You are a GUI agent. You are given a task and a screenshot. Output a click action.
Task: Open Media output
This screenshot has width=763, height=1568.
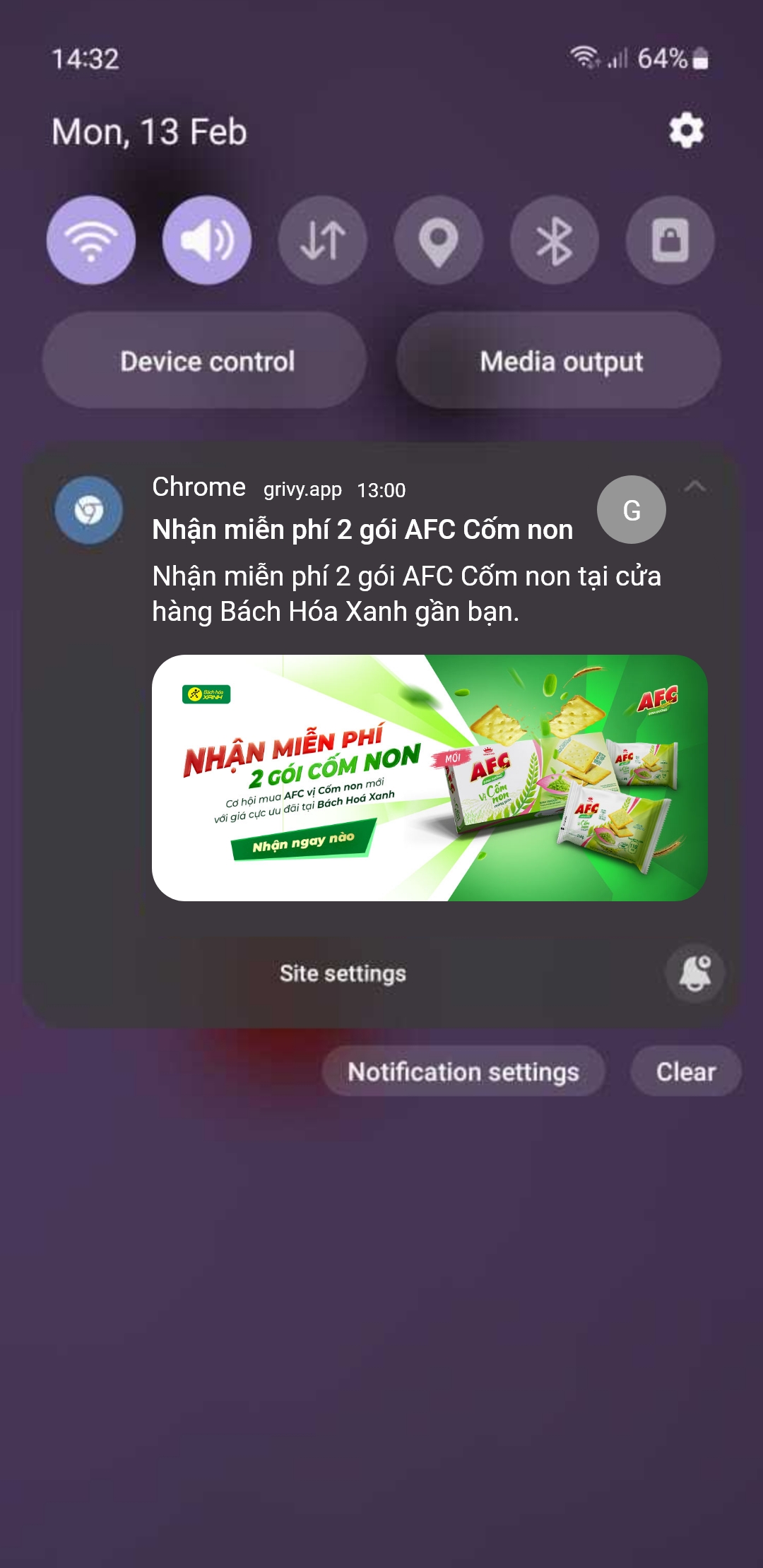[559, 360]
